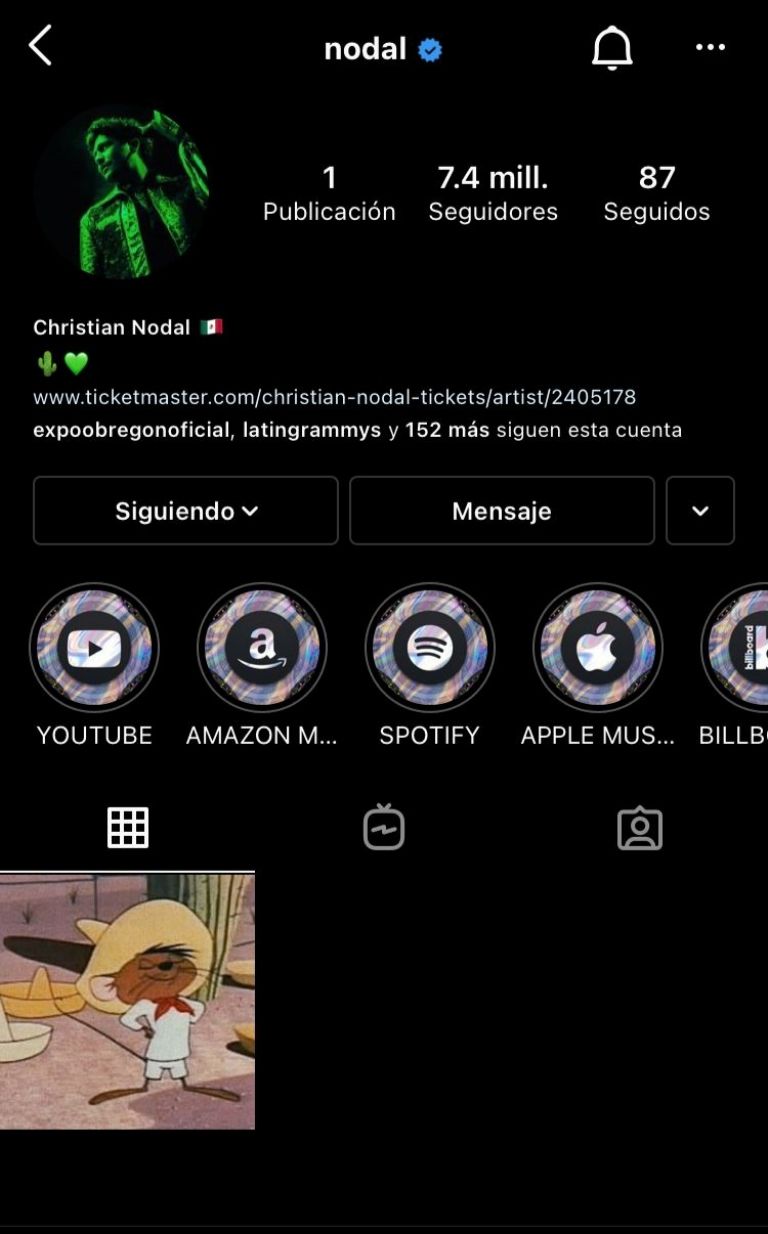Open the Speedy Gonzales cartoon post
This screenshot has width=768, height=1234.
coord(127,1001)
